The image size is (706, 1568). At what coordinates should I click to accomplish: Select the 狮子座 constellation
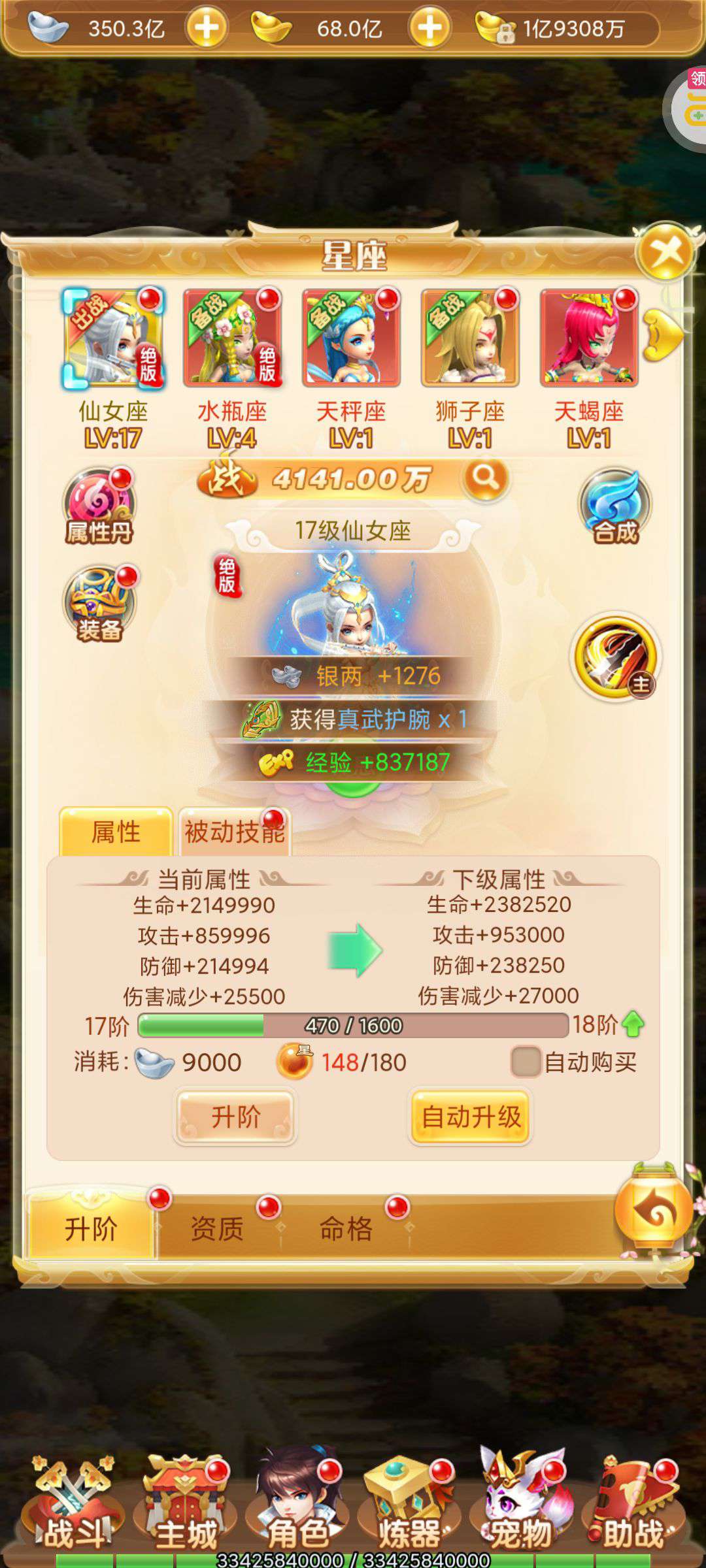point(470,338)
